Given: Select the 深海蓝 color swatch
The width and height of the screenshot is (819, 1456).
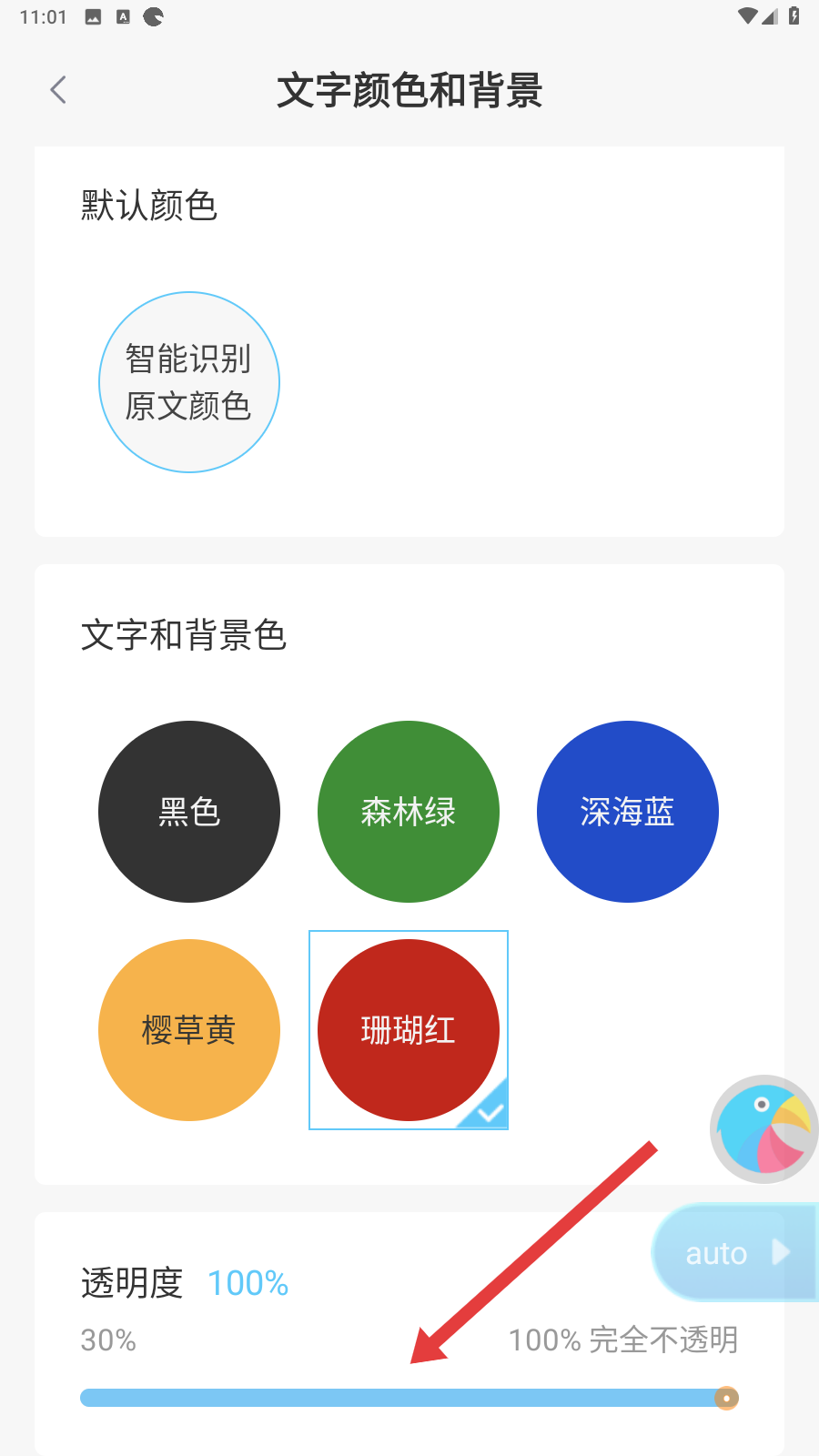Looking at the screenshot, I should click(628, 812).
